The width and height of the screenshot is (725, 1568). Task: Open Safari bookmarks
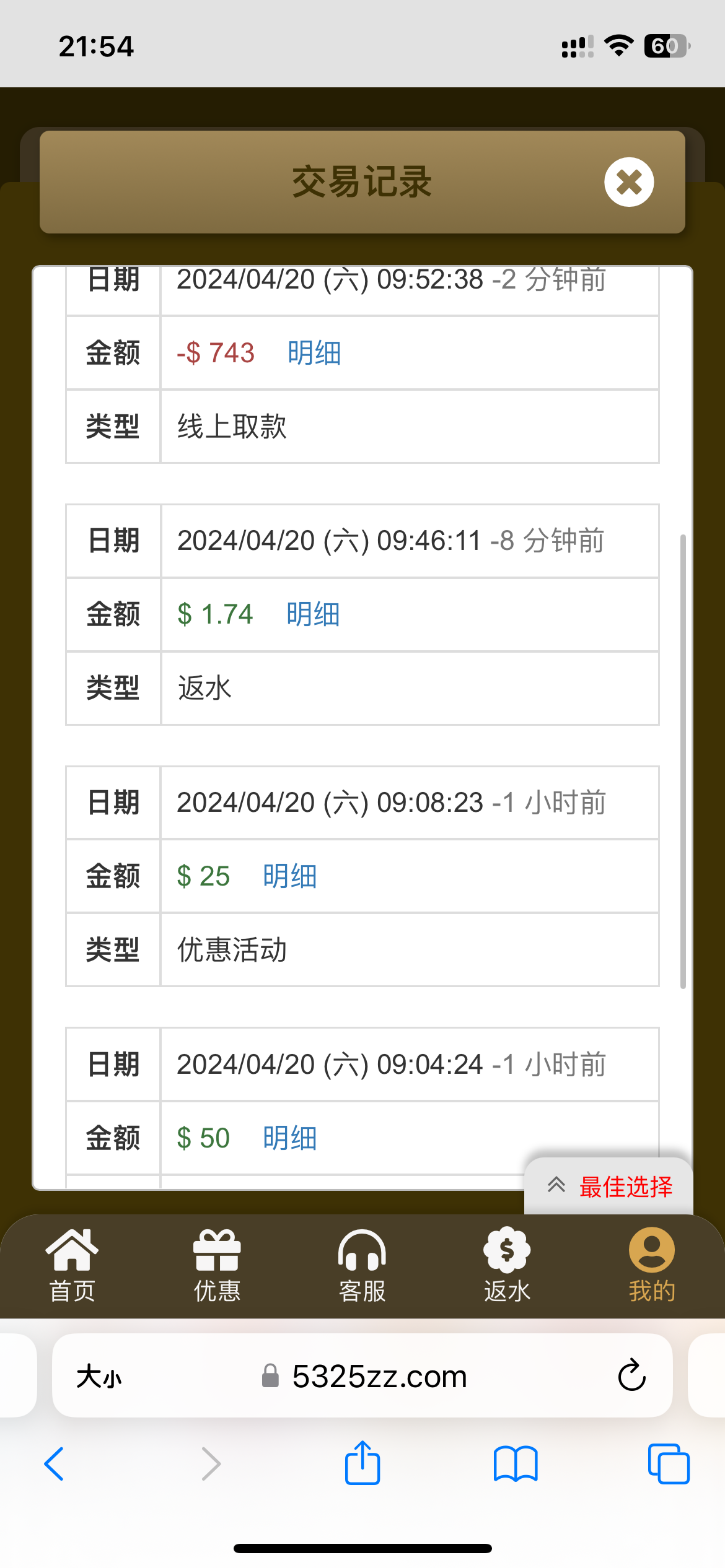point(516,1464)
